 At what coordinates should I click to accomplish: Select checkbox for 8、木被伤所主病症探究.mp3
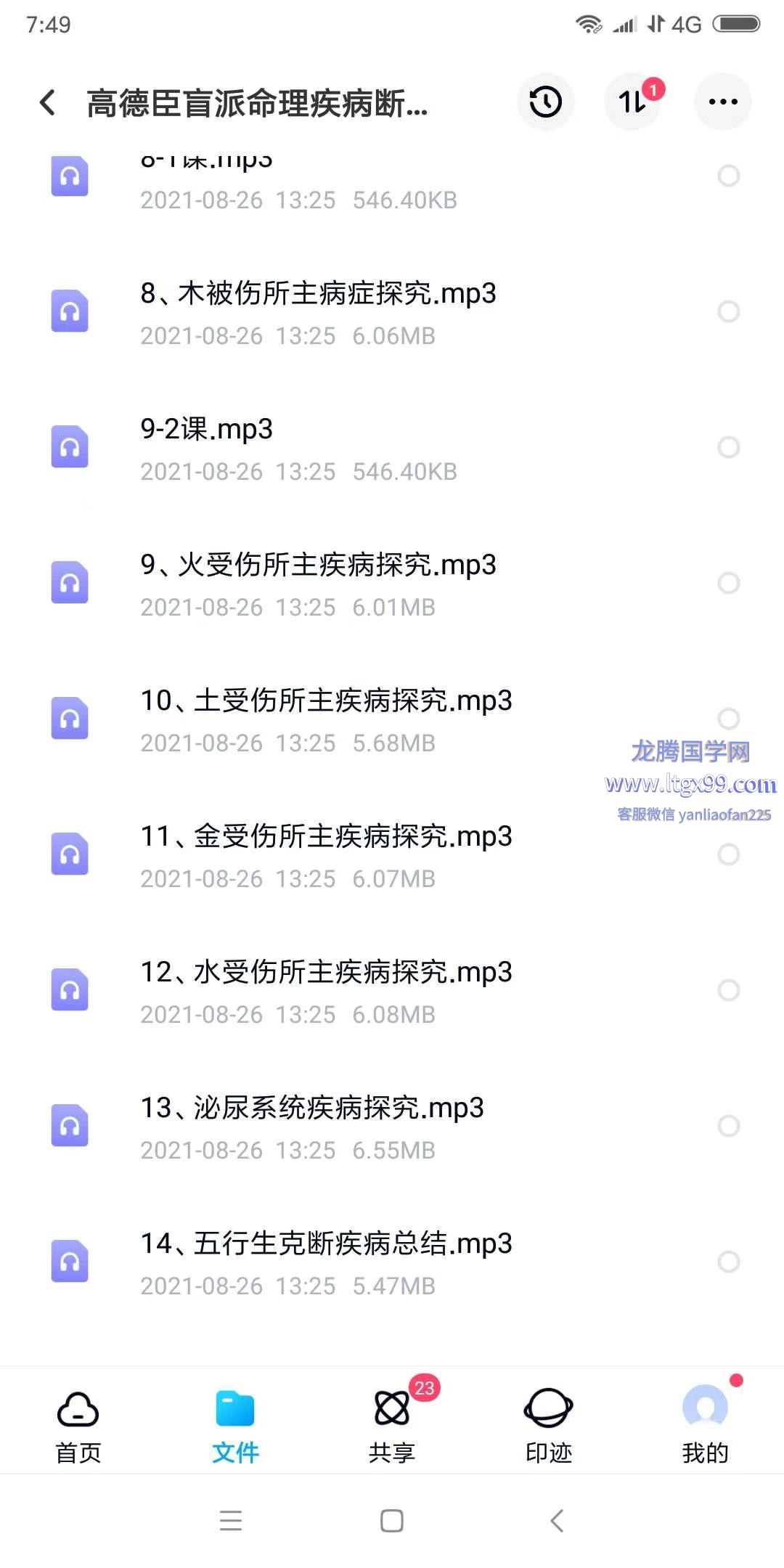click(x=729, y=311)
